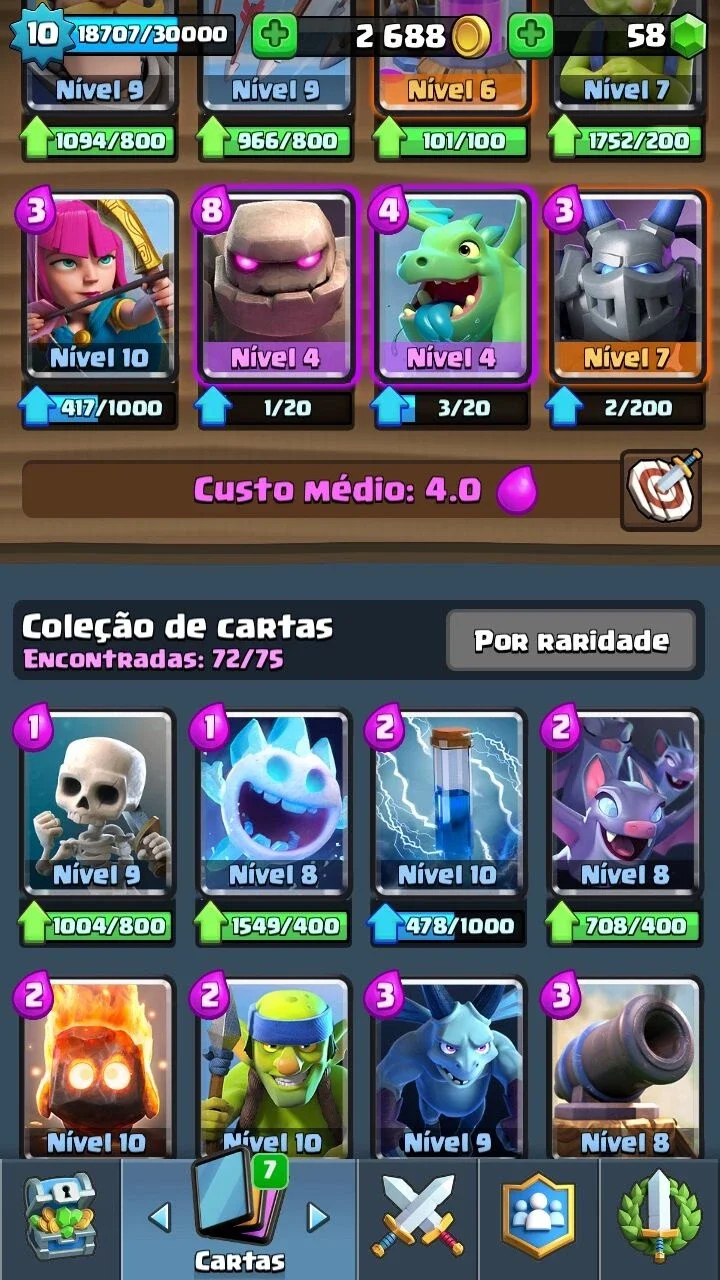Add more gold with the plus button

point(274,37)
